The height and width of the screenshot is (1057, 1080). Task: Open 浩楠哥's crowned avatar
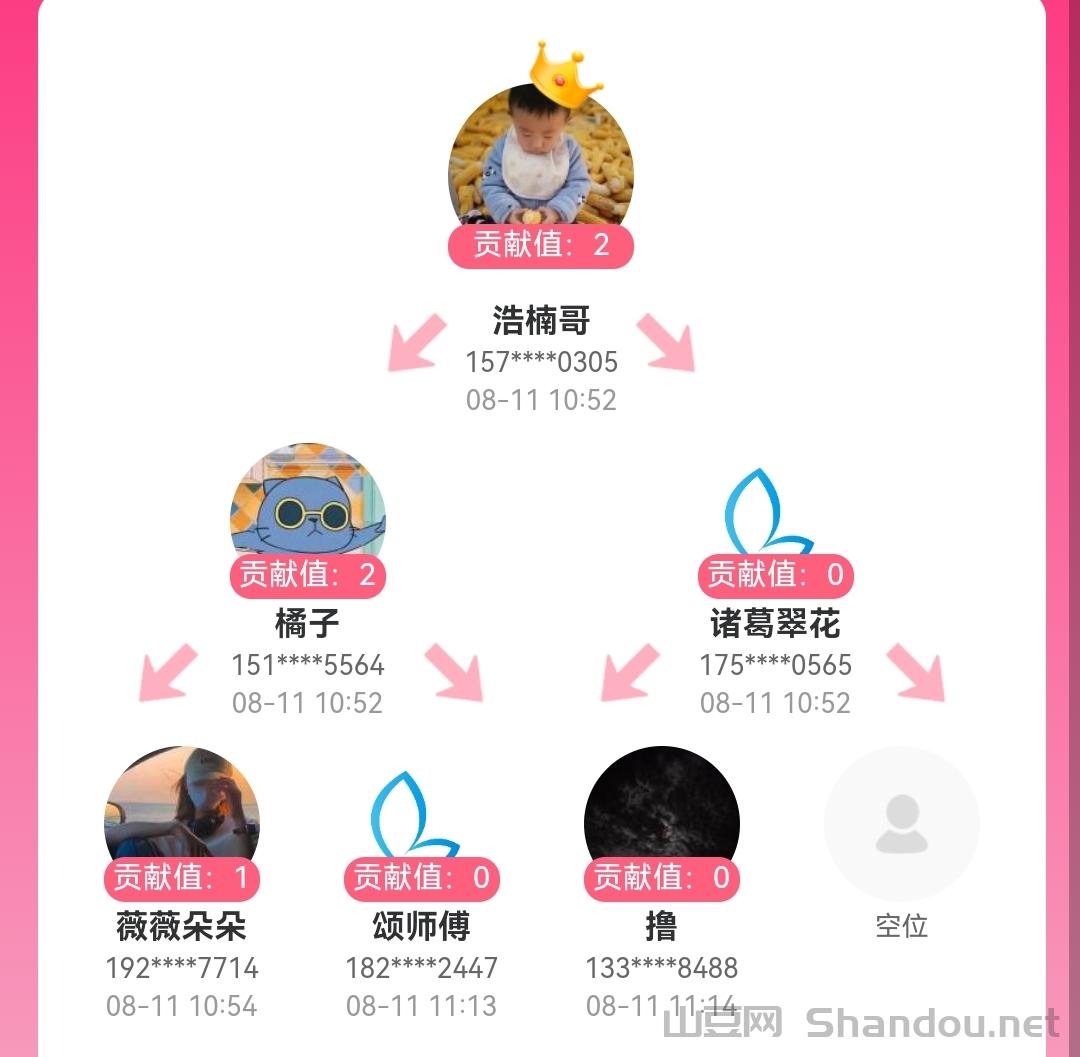pyautogui.click(x=540, y=160)
